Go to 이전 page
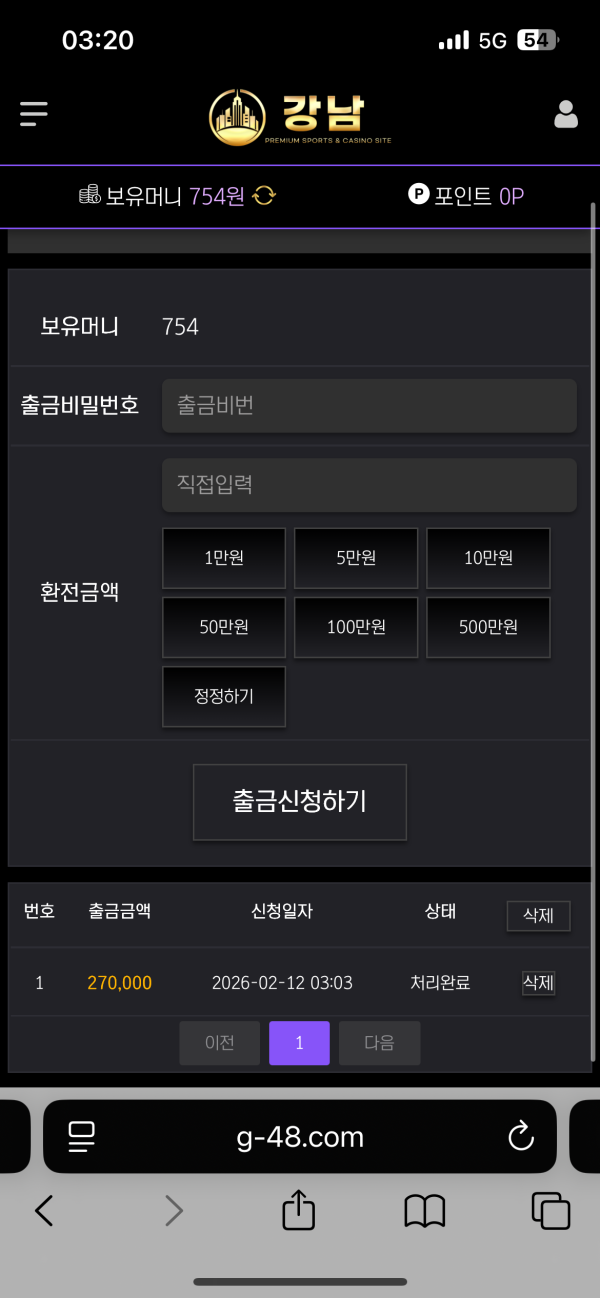Viewport: 600px width, 1298px height. [219, 1043]
